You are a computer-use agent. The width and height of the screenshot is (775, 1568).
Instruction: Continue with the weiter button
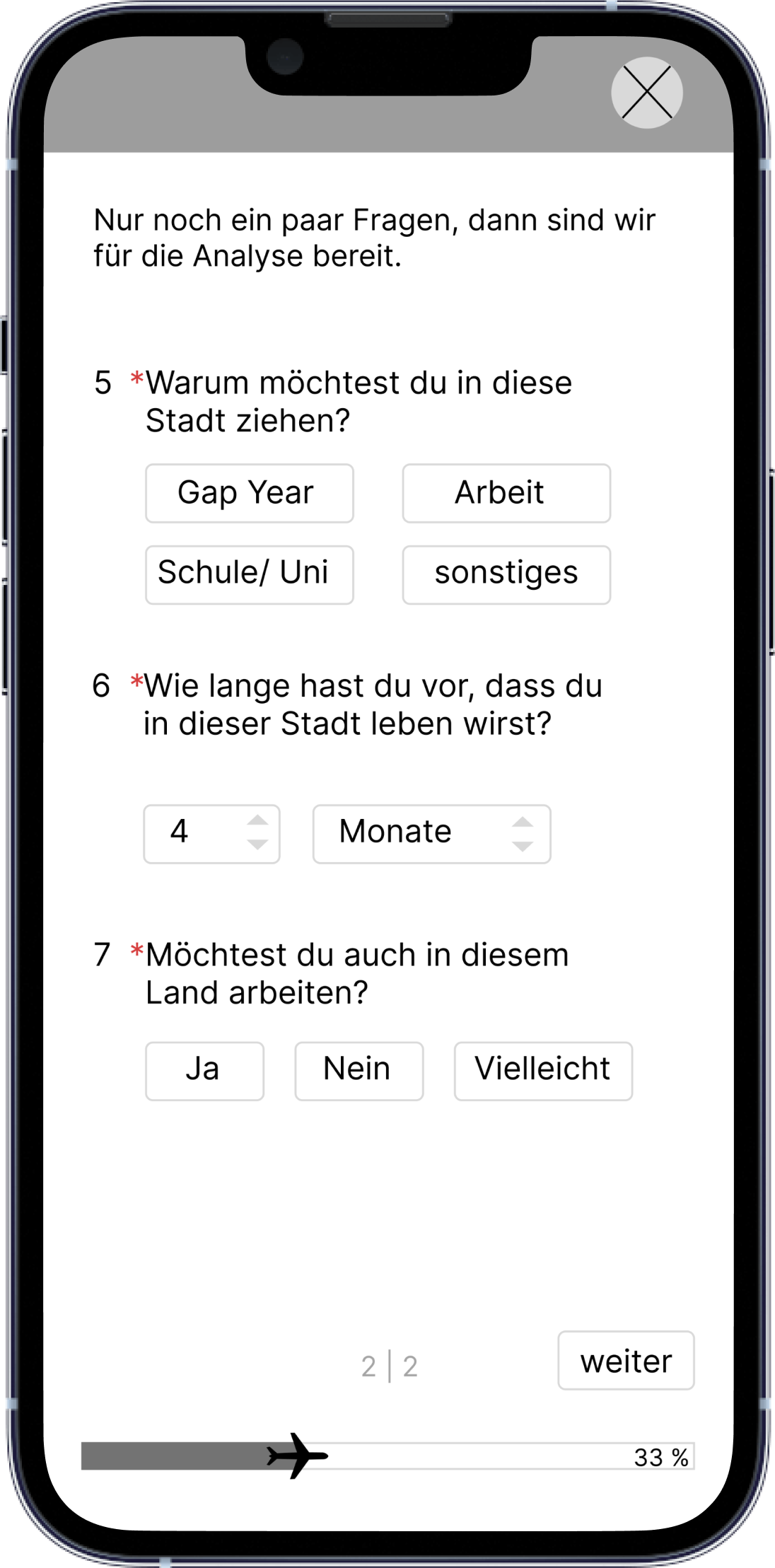tap(625, 1360)
